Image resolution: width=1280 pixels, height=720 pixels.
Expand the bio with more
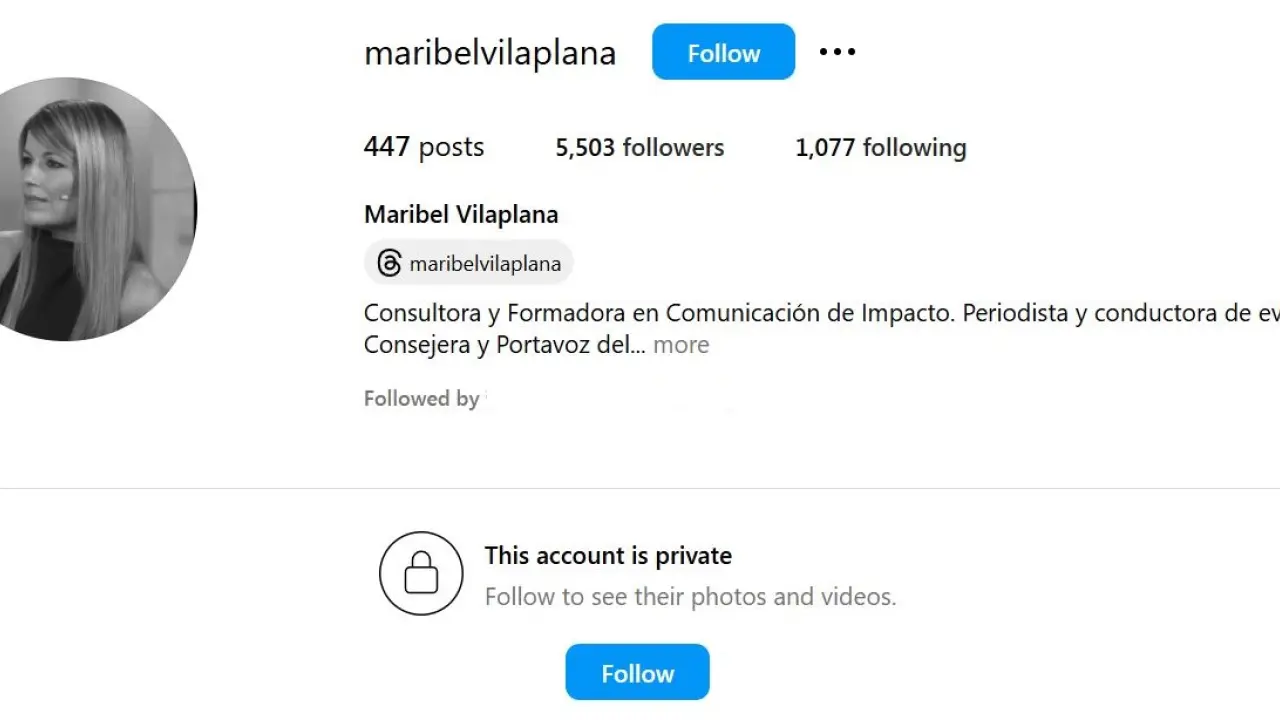point(681,345)
